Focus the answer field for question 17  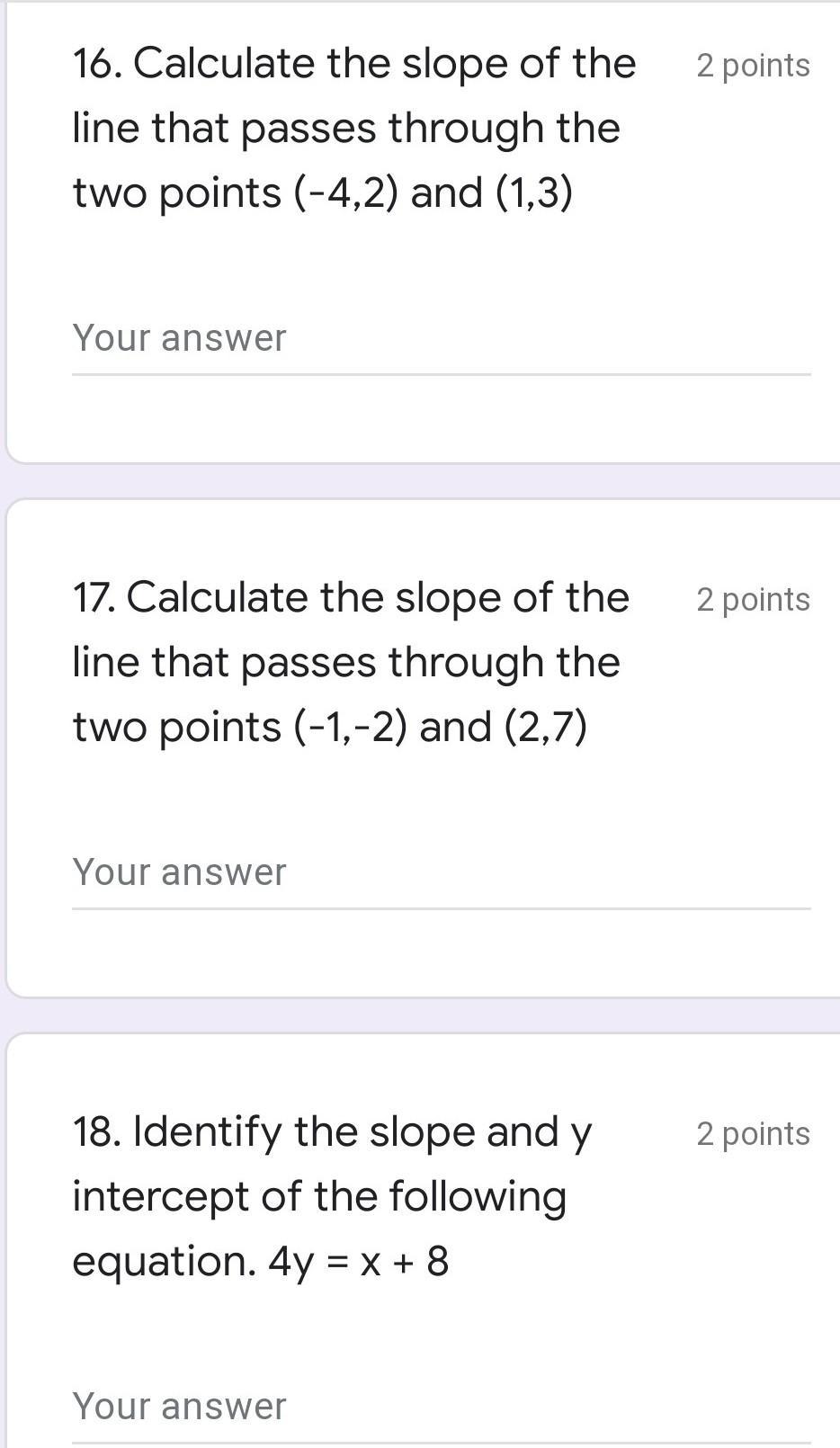click(x=441, y=874)
